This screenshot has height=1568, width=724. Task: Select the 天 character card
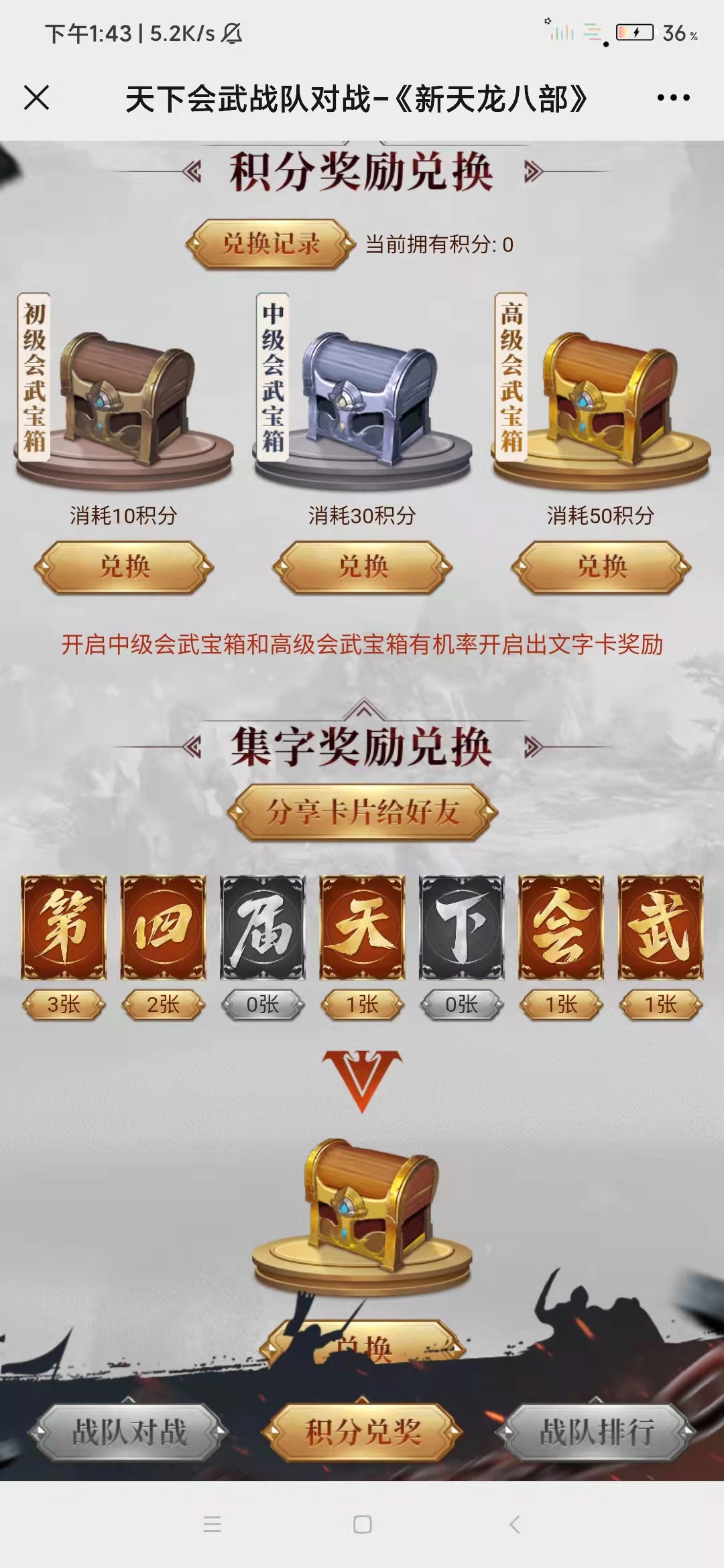point(362,927)
